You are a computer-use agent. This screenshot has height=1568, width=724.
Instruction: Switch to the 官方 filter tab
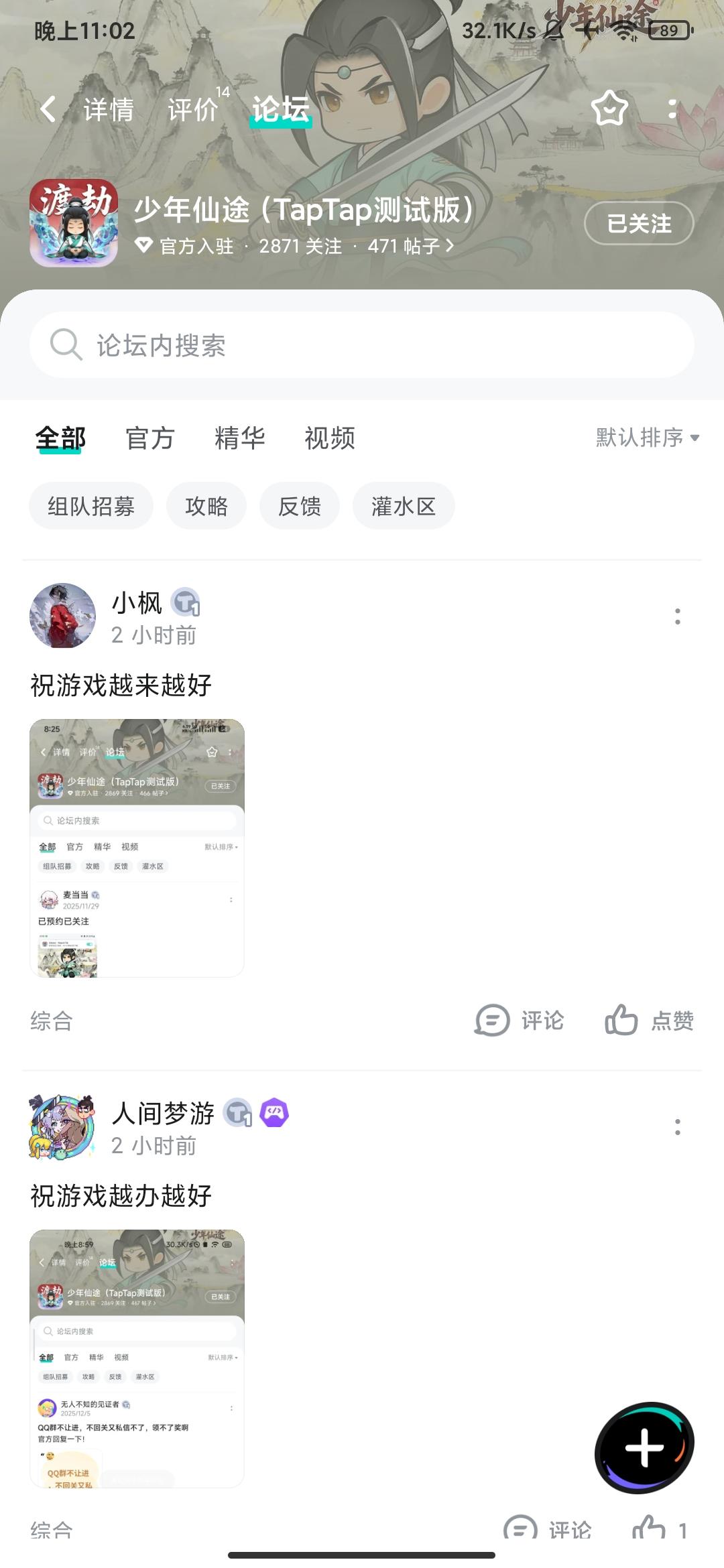(150, 438)
